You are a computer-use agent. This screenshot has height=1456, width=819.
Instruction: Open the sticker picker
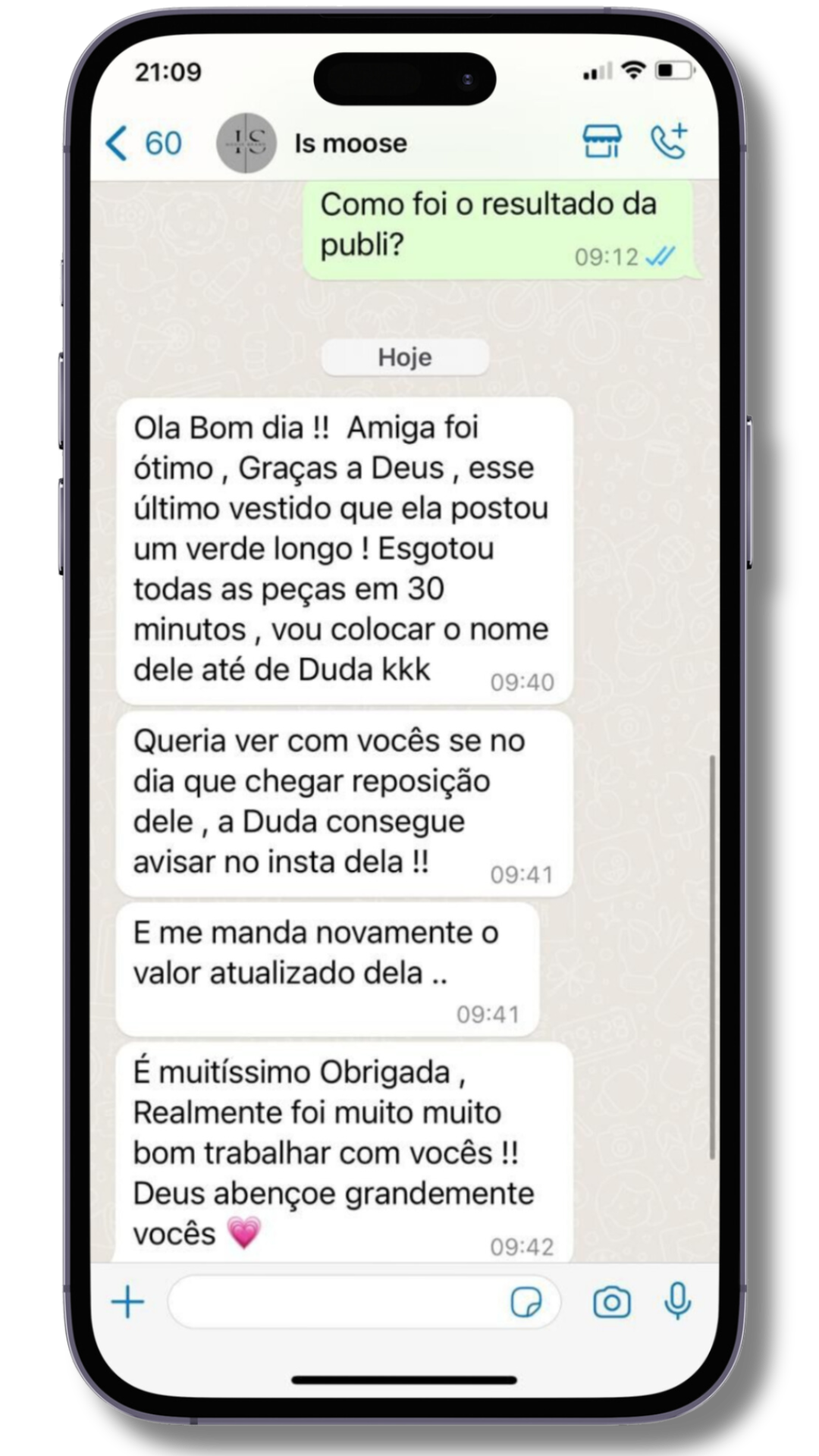[526, 1303]
